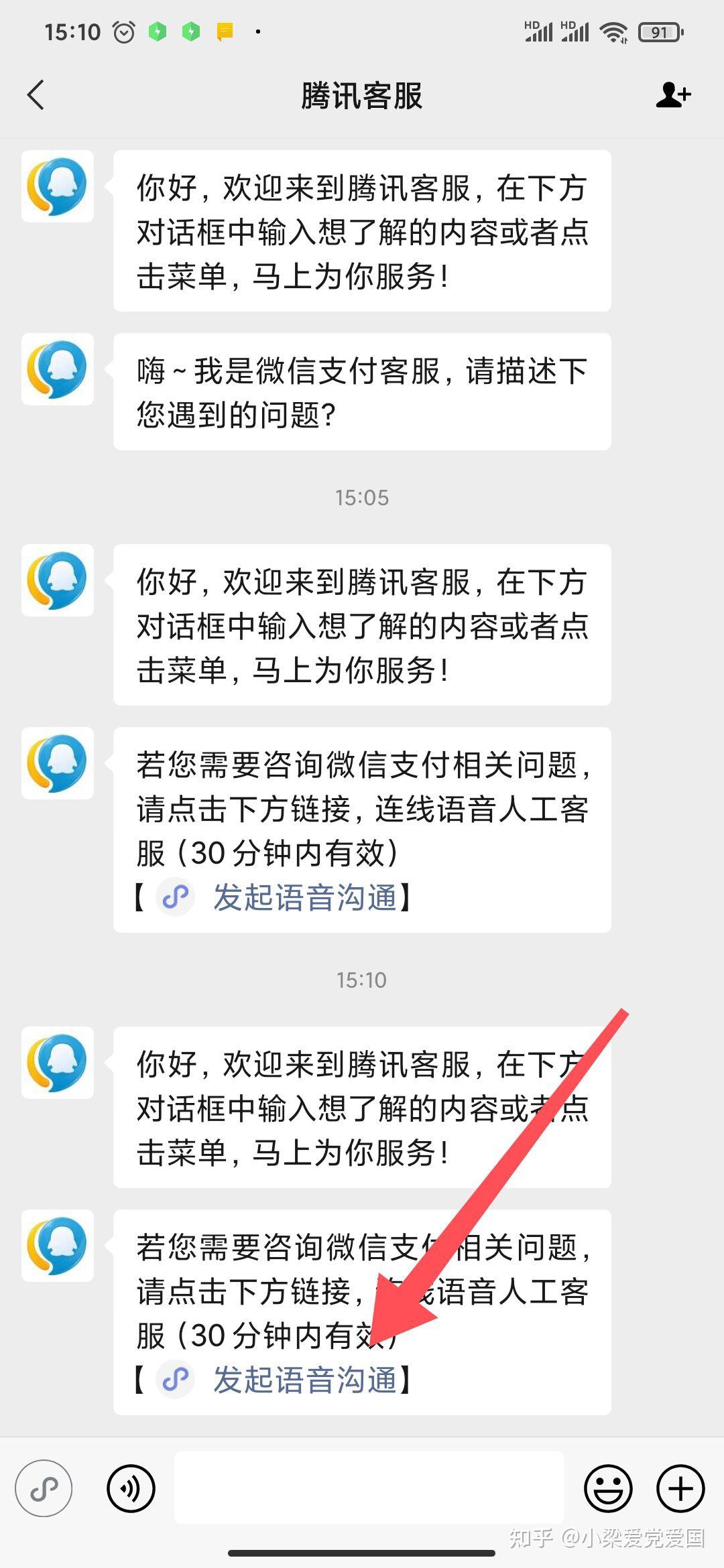Open the plus attachment menu
The image size is (724, 1568).
point(680,1488)
